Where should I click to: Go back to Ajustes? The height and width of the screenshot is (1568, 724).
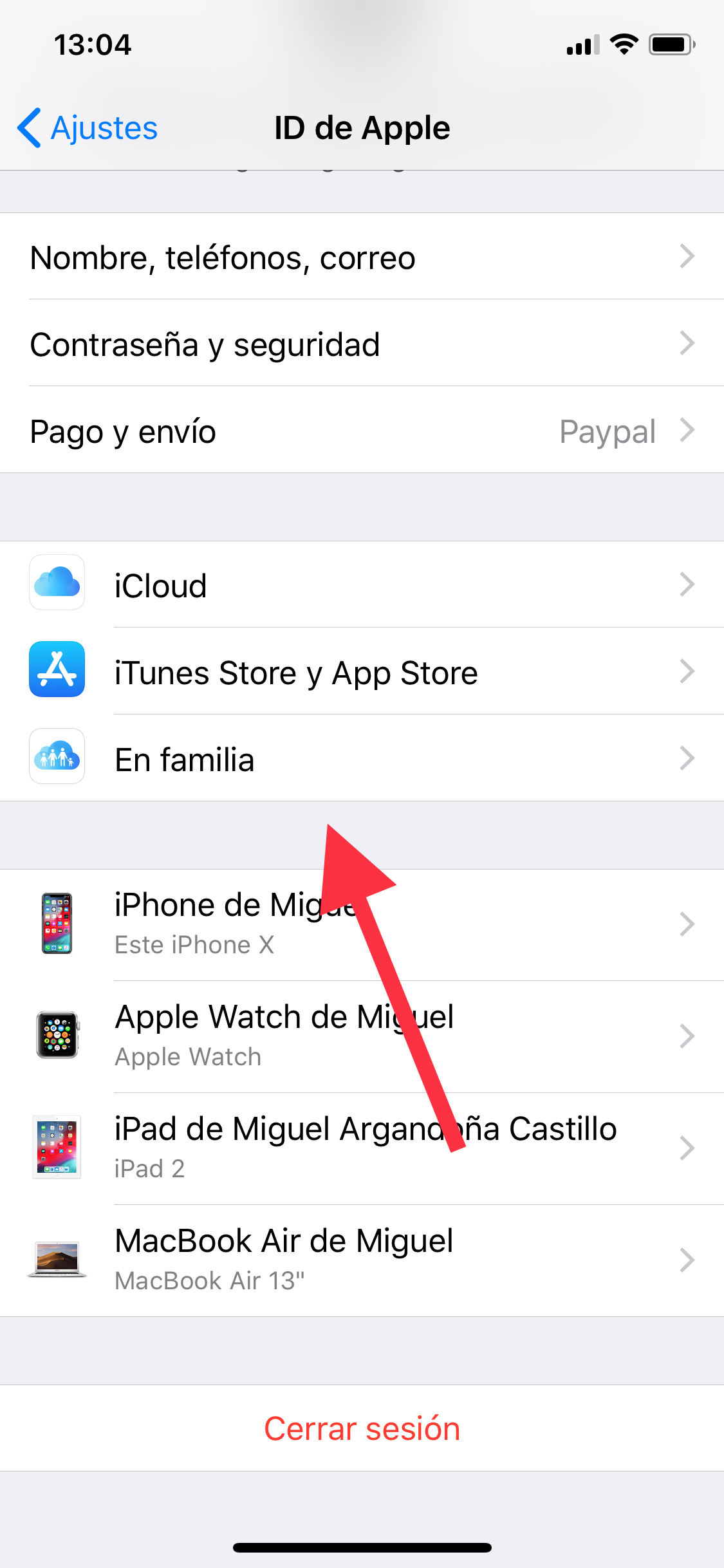[x=88, y=128]
